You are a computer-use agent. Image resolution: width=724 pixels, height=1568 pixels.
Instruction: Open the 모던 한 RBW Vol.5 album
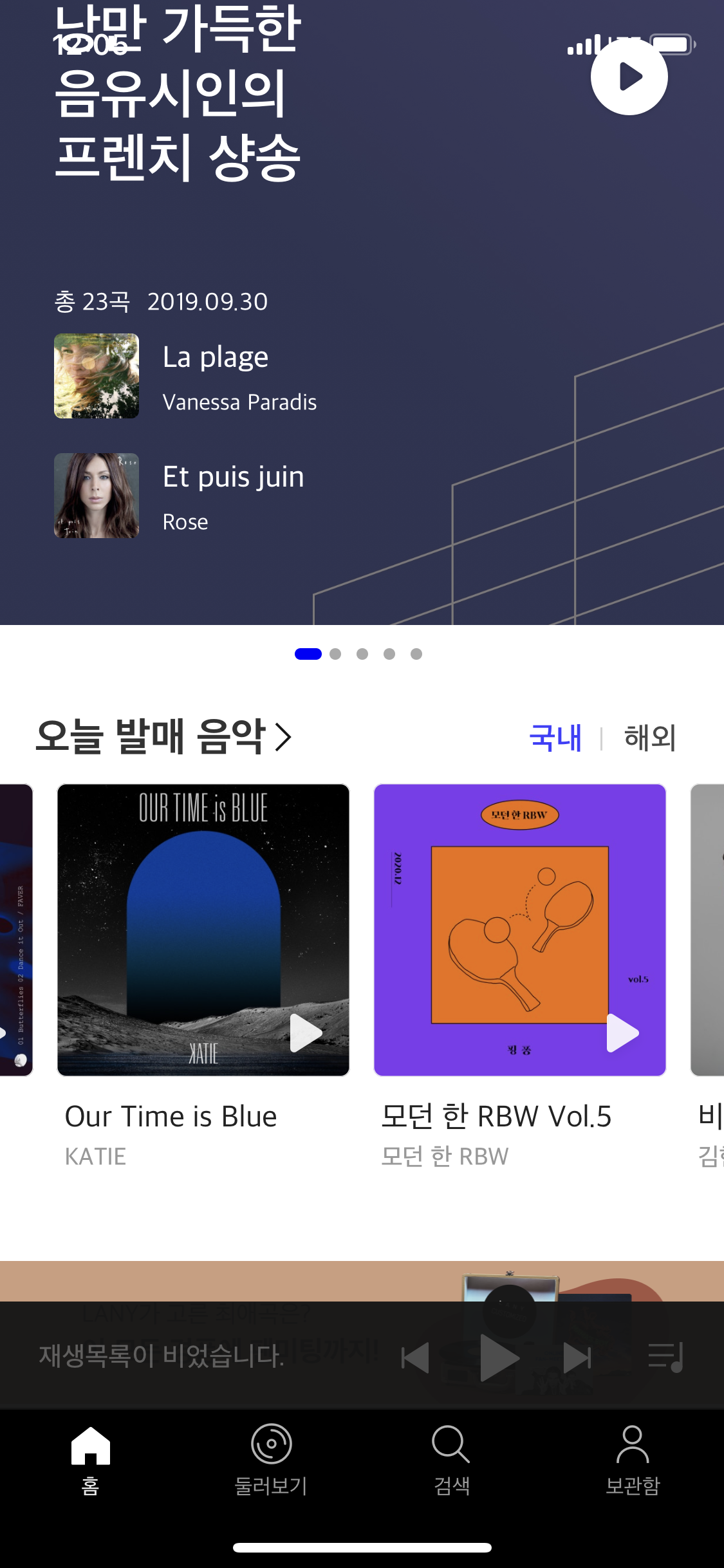[519, 929]
